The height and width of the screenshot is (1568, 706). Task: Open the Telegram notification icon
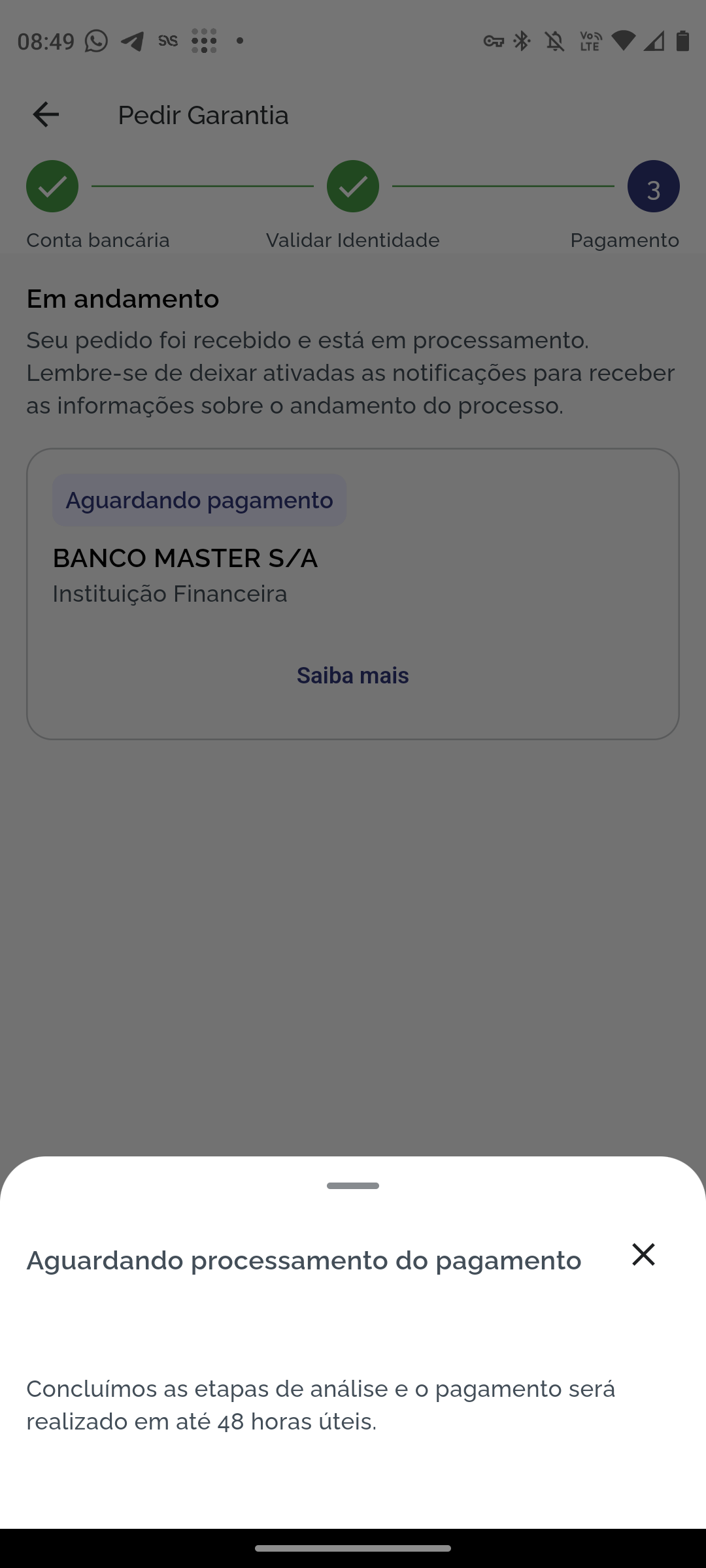(133, 41)
